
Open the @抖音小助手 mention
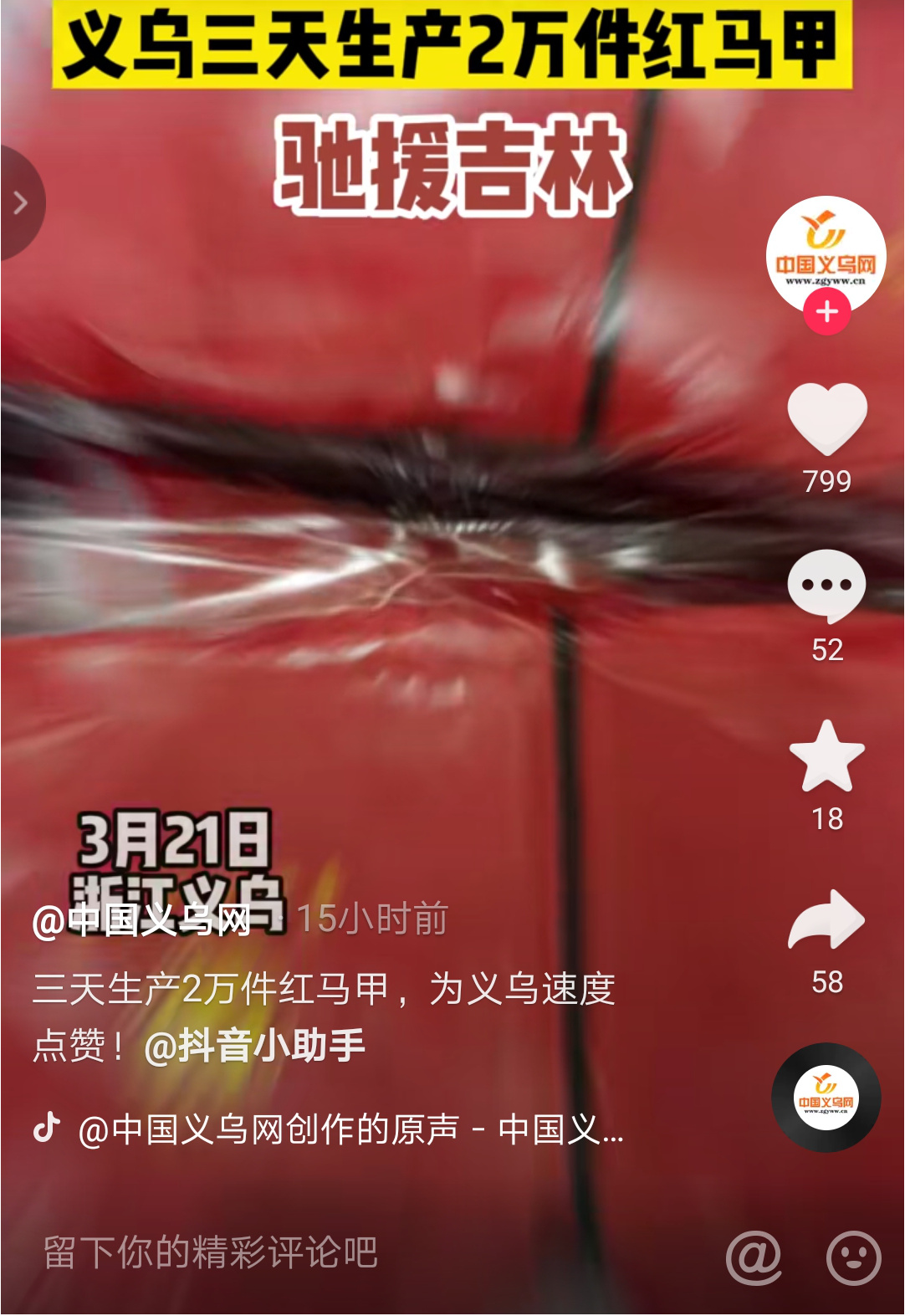click(x=254, y=1046)
